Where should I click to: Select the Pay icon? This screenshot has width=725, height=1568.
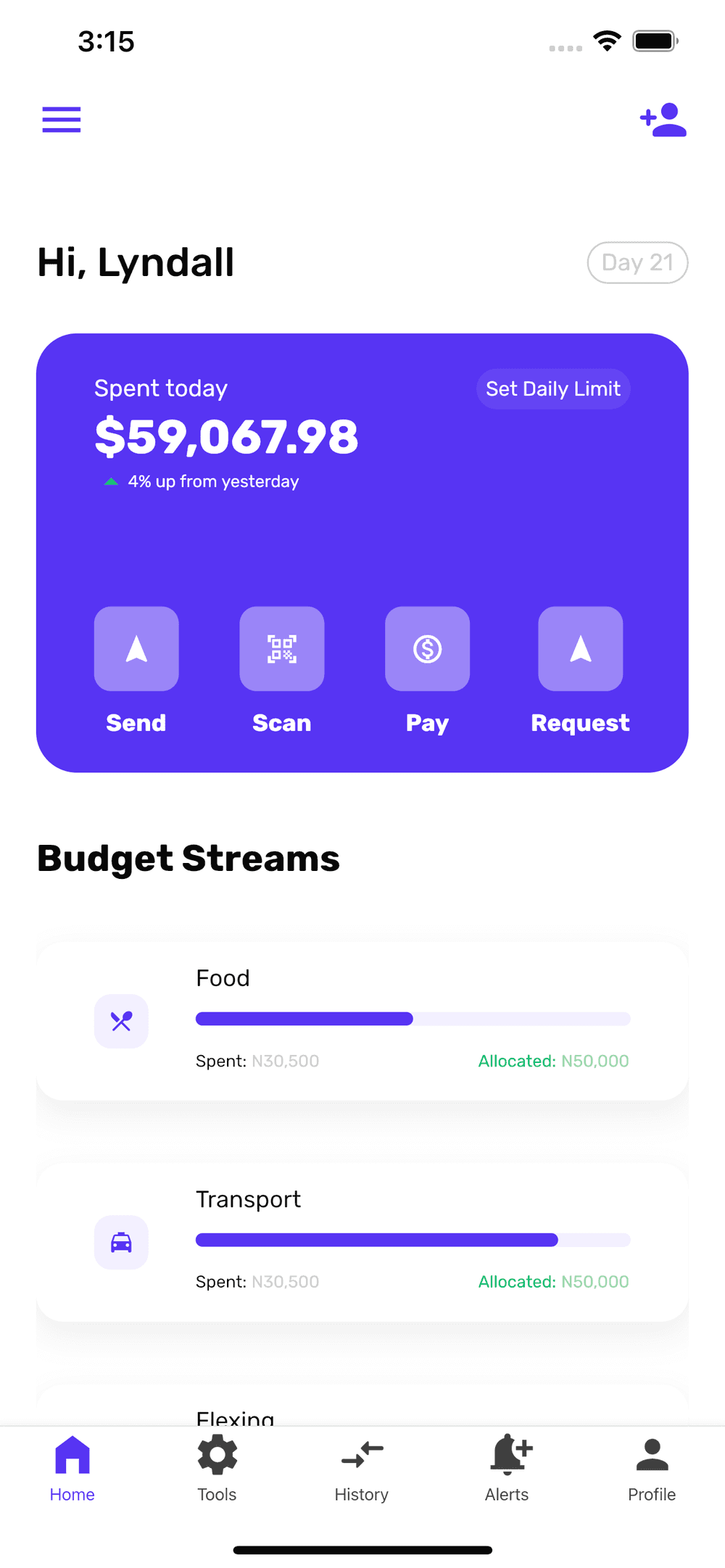pos(427,648)
